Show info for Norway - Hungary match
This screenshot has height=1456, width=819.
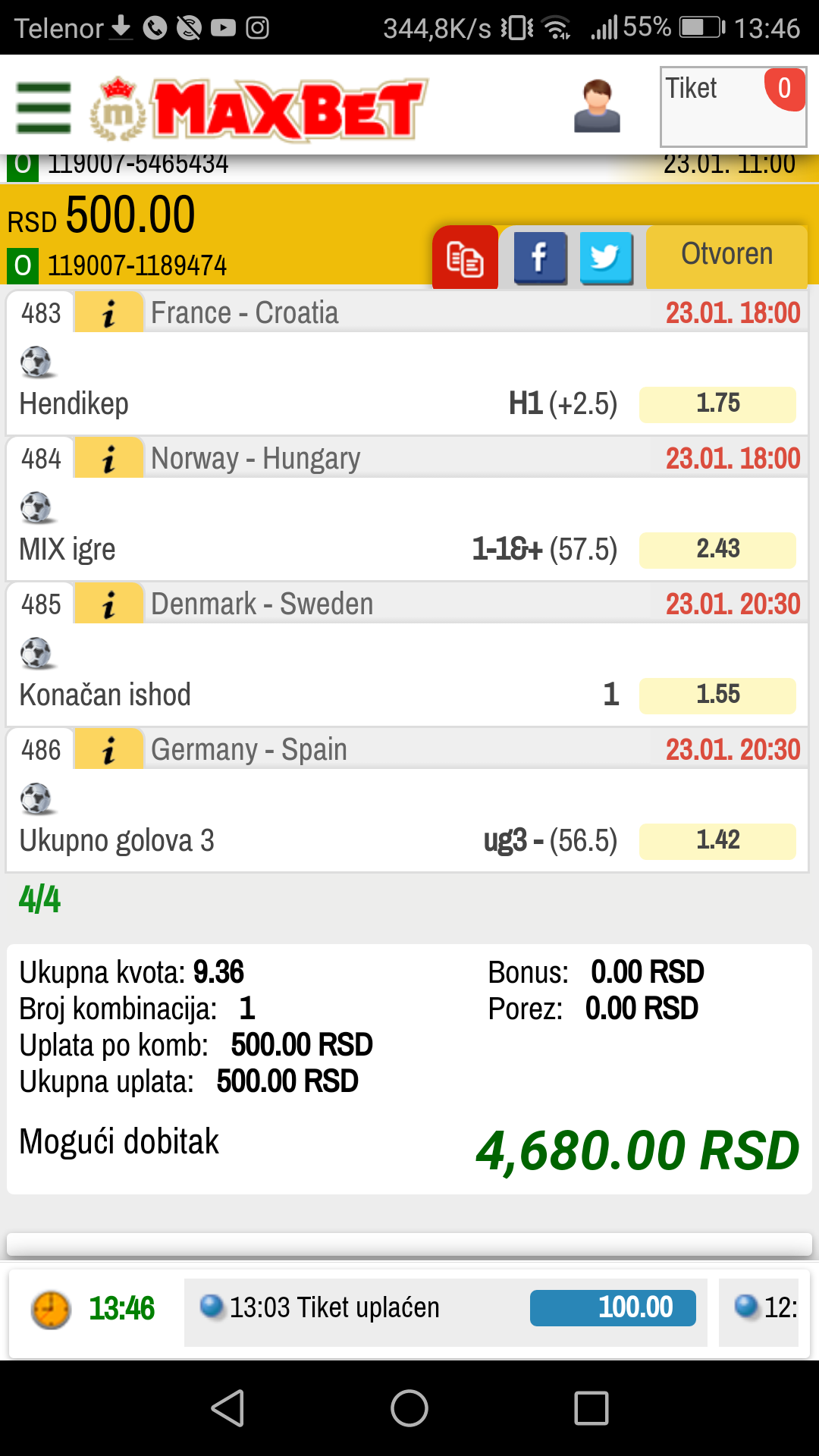click(x=109, y=458)
